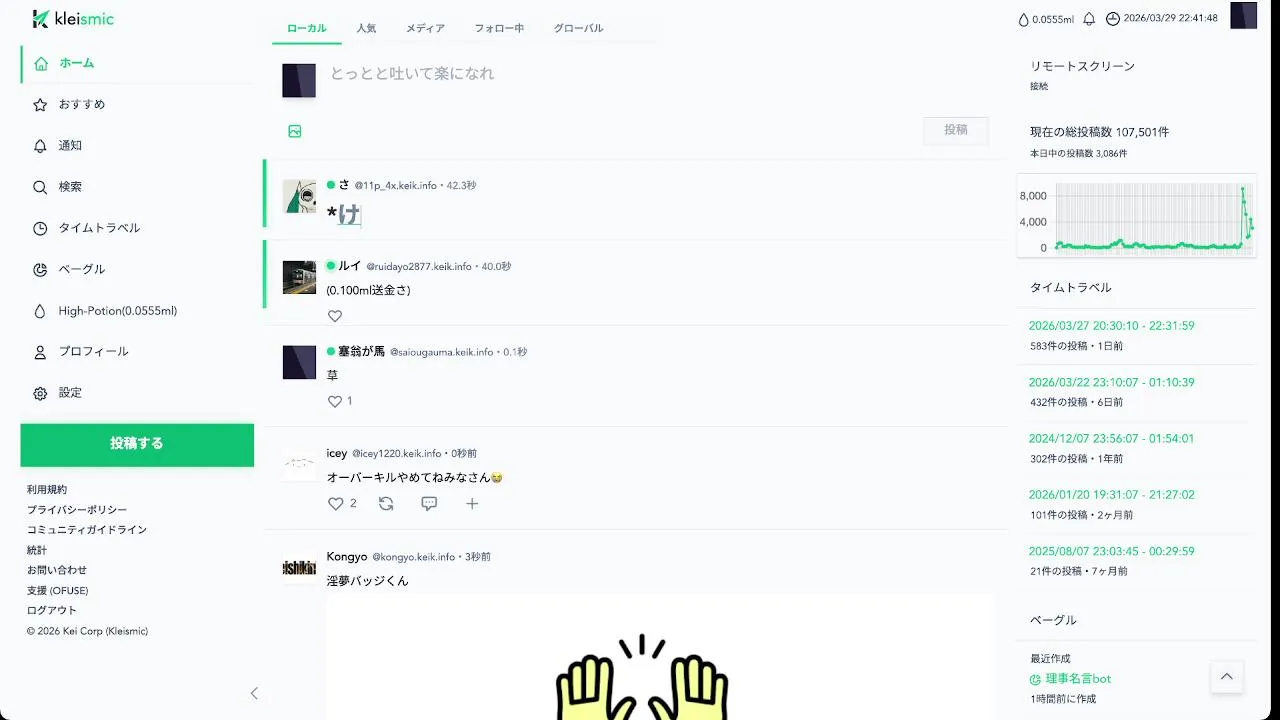Viewport: 1280px width, 720px height.
Task: Jump back to top with the up arrow
Action: pyautogui.click(x=1226, y=677)
